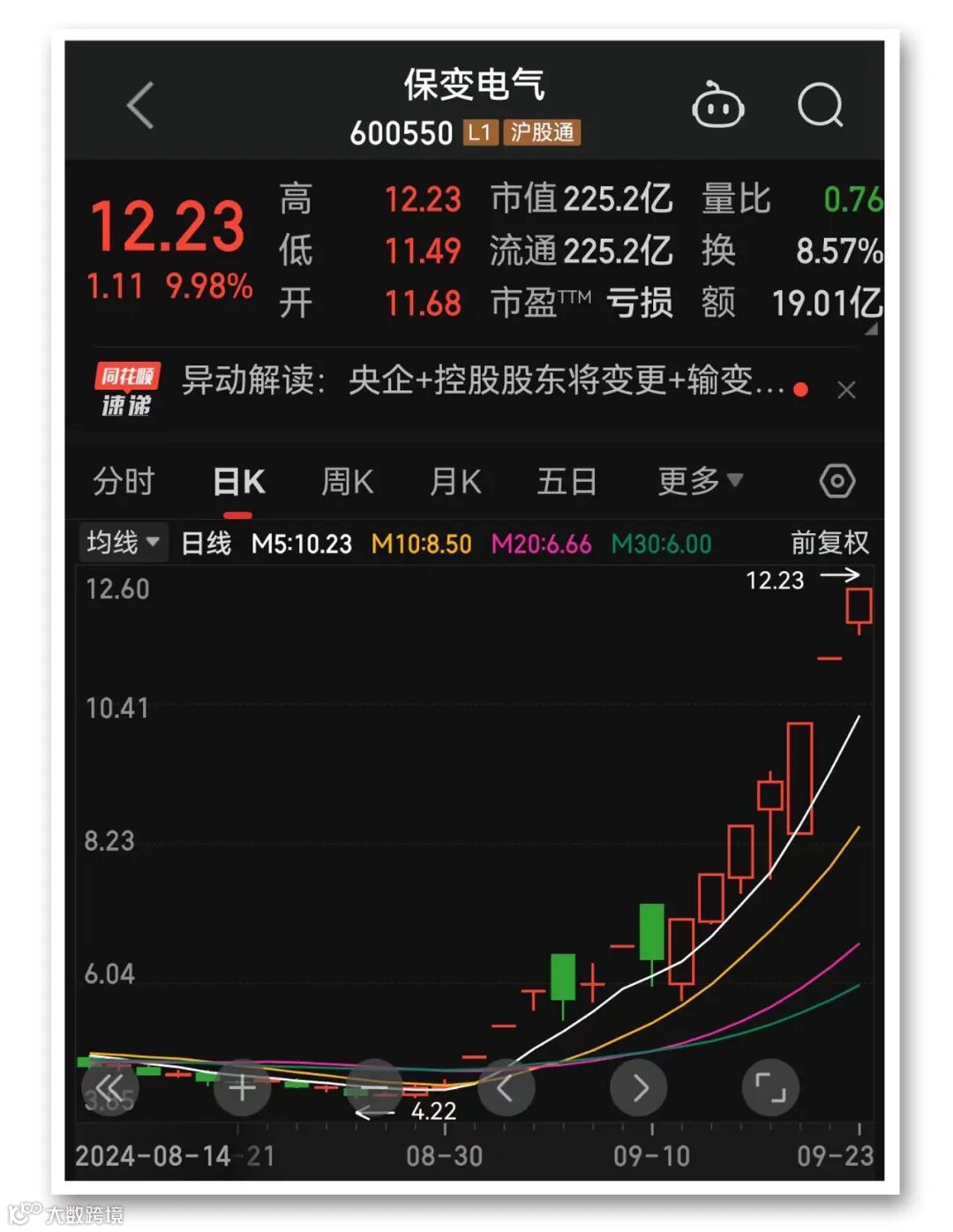Dismiss the 异动解读 banner
The height and width of the screenshot is (1232, 953).
click(x=846, y=390)
